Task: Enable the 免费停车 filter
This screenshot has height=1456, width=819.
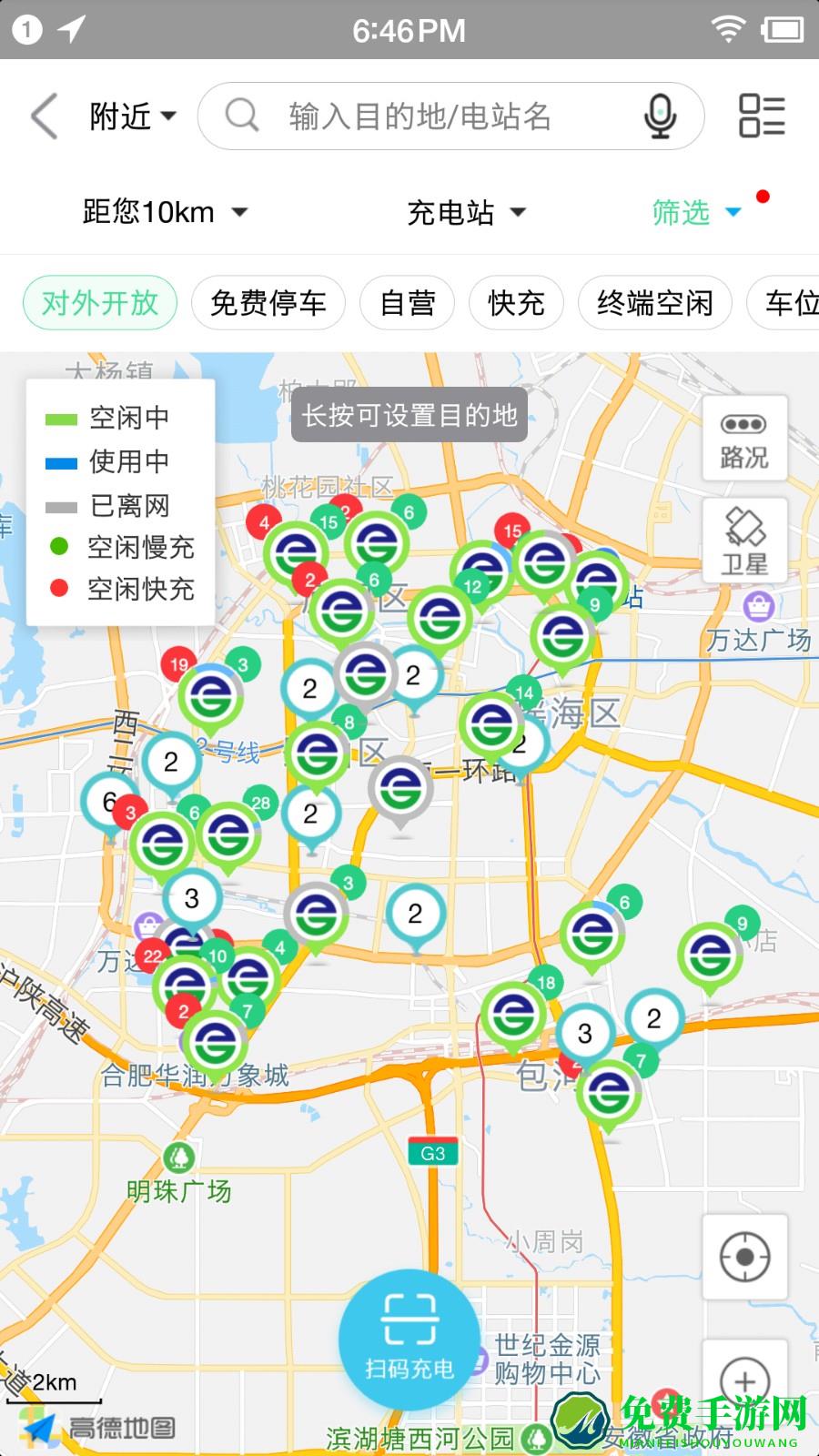Action: pyautogui.click(x=268, y=302)
